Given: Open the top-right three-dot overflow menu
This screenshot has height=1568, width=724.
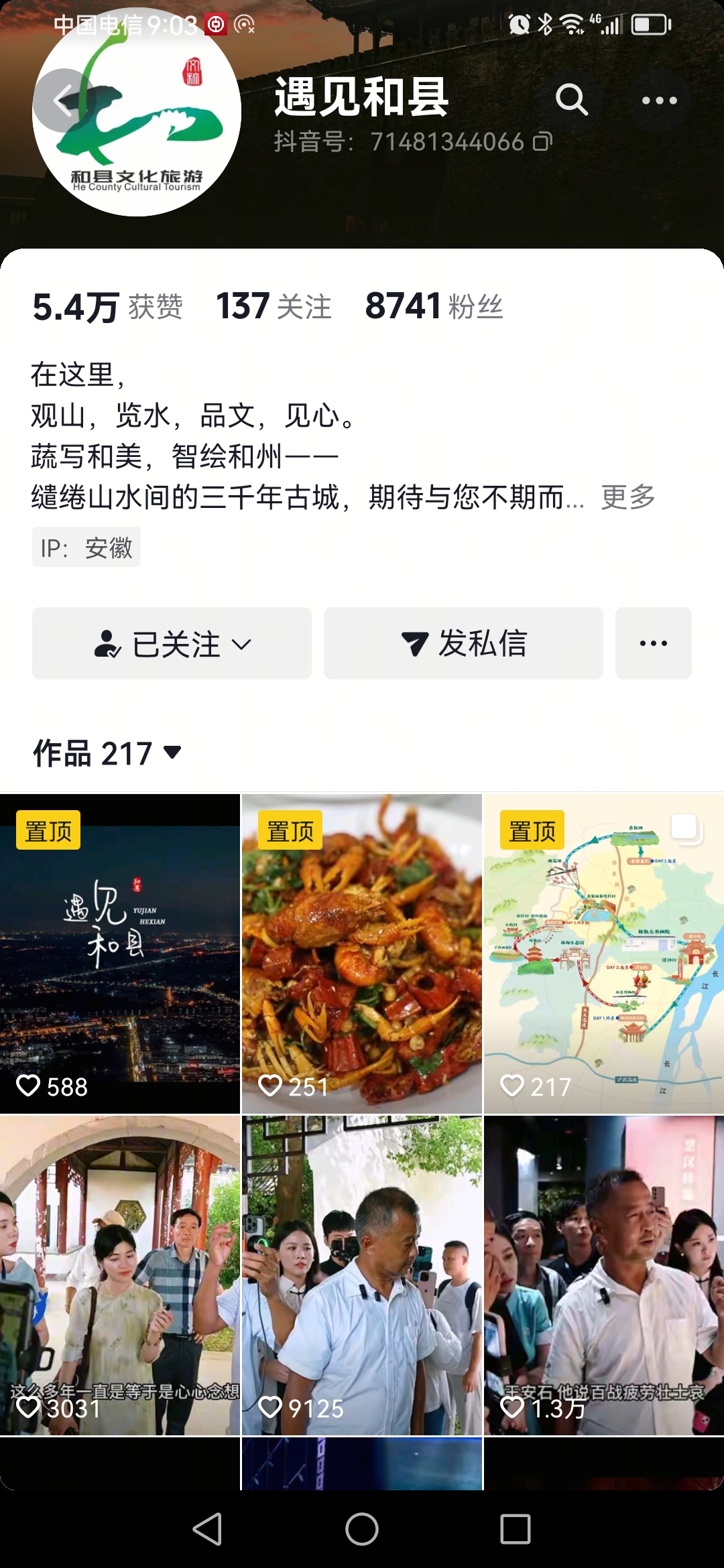Looking at the screenshot, I should click(659, 101).
